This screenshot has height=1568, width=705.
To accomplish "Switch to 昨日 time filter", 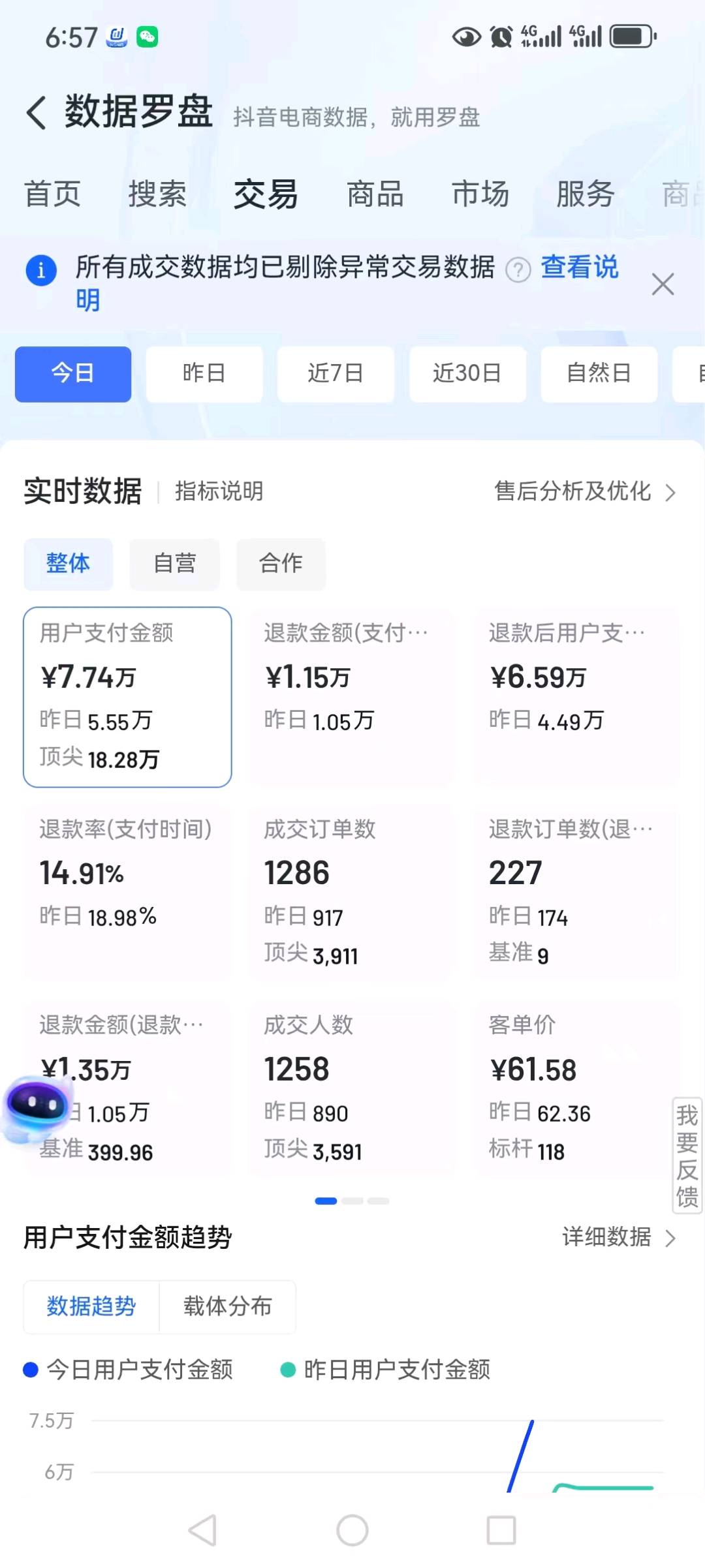I will point(204,373).
